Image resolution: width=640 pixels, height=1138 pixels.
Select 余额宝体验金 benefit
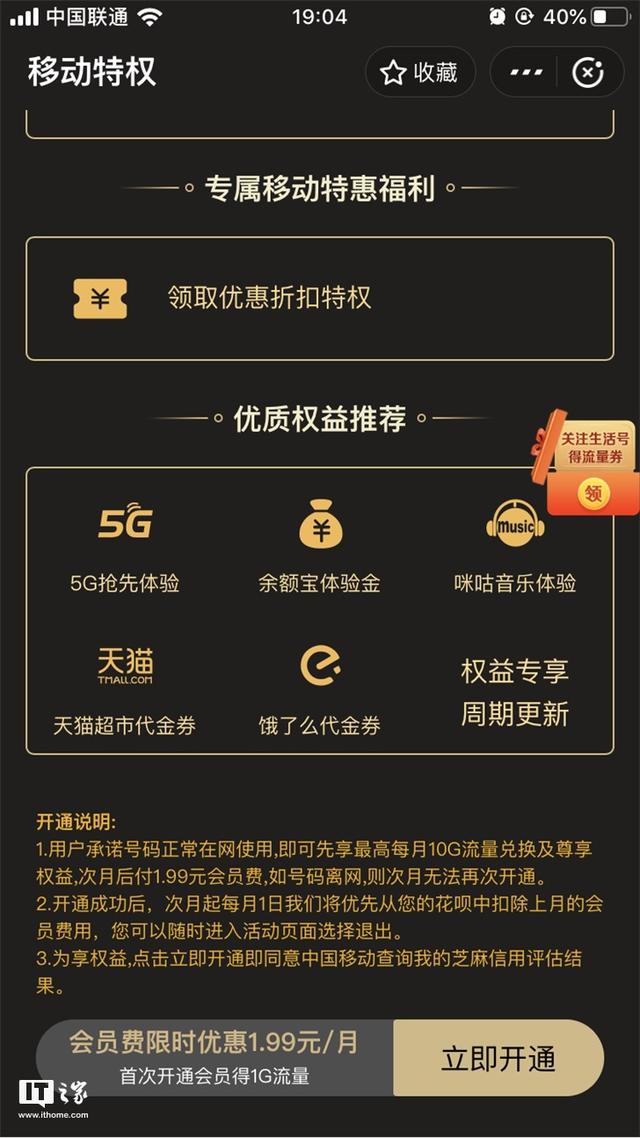pyautogui.click(x=320, y=545)
